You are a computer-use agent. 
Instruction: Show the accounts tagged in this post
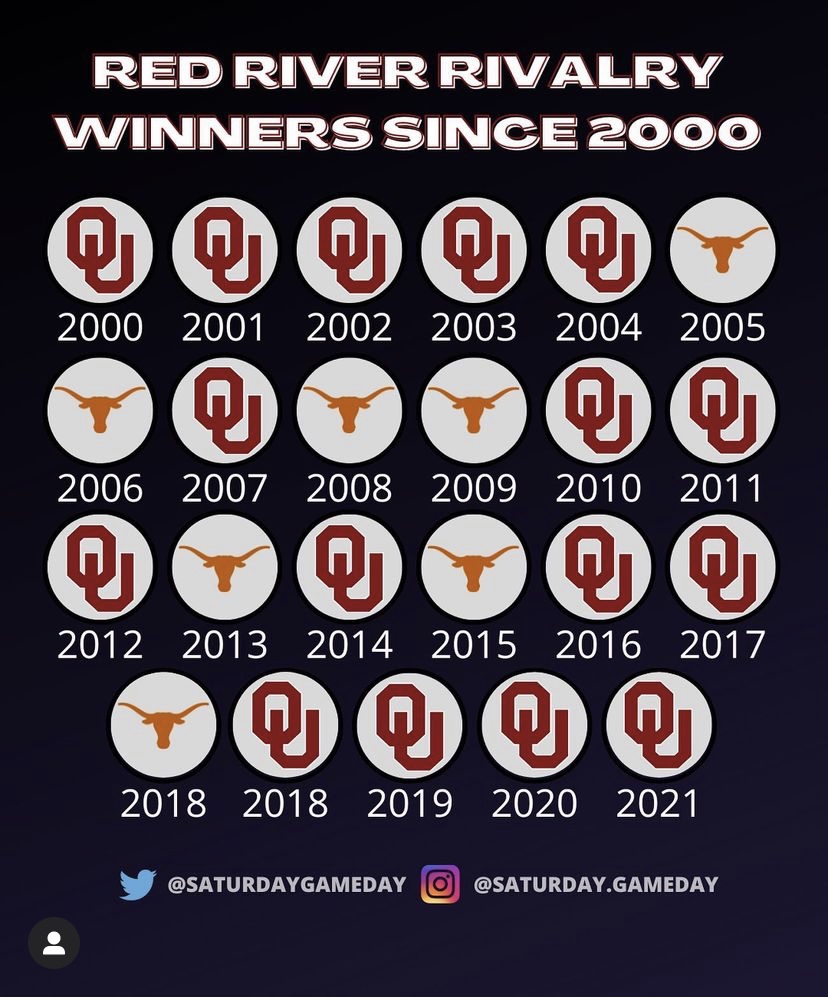[54, 942]
